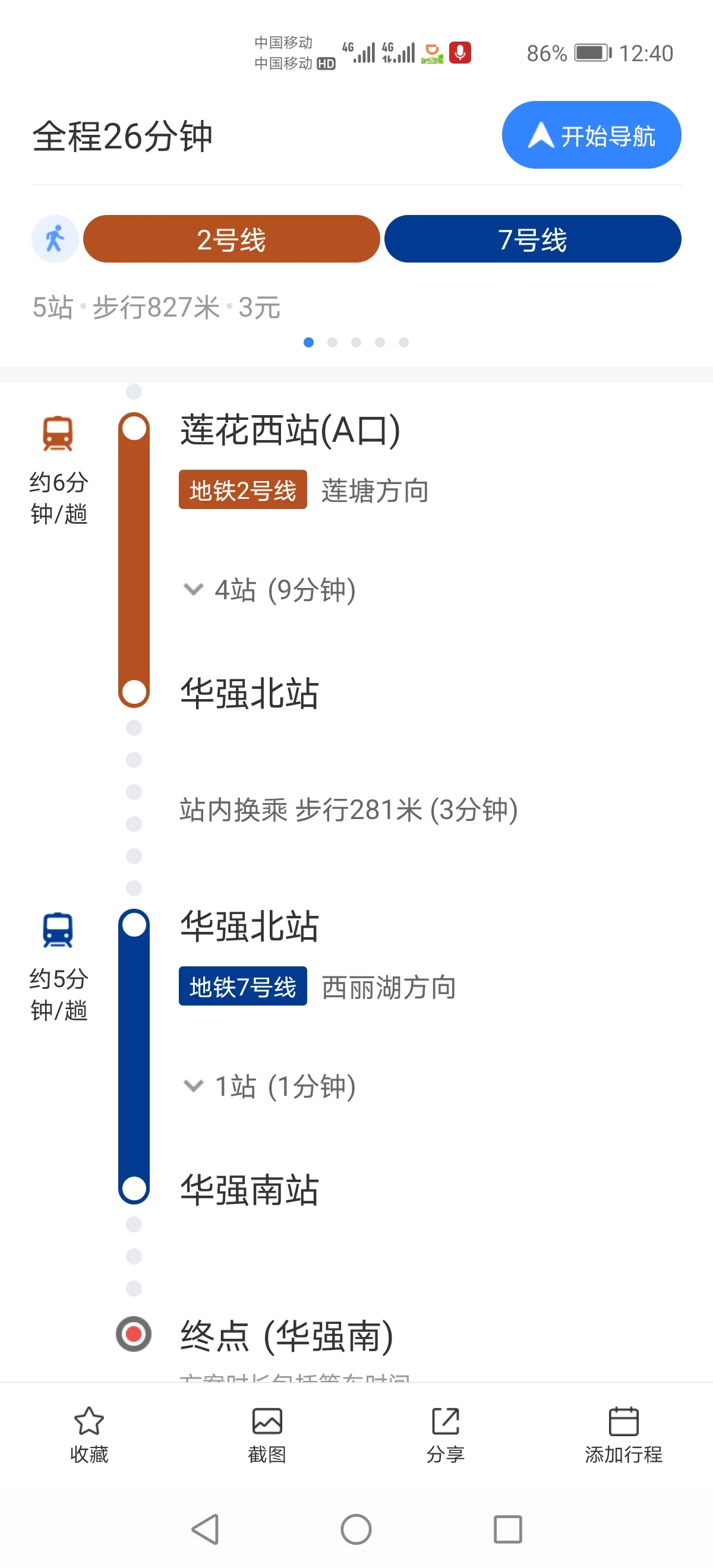Select the 地铁7号线 line badge
The image size is (713, 1568).
pyautogui.click(x=242, y=987)
